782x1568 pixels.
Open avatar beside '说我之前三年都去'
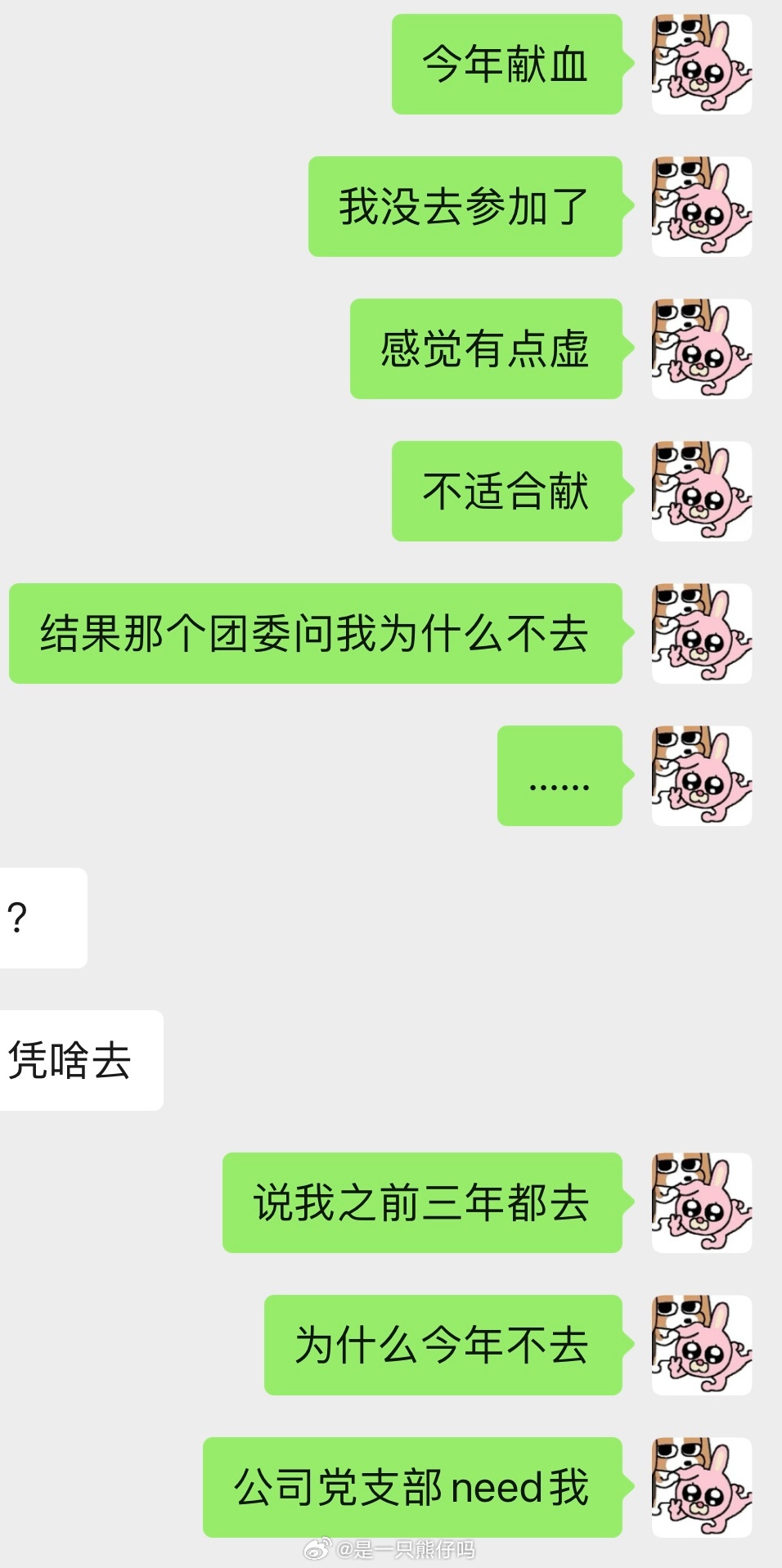pos(701,1202)
